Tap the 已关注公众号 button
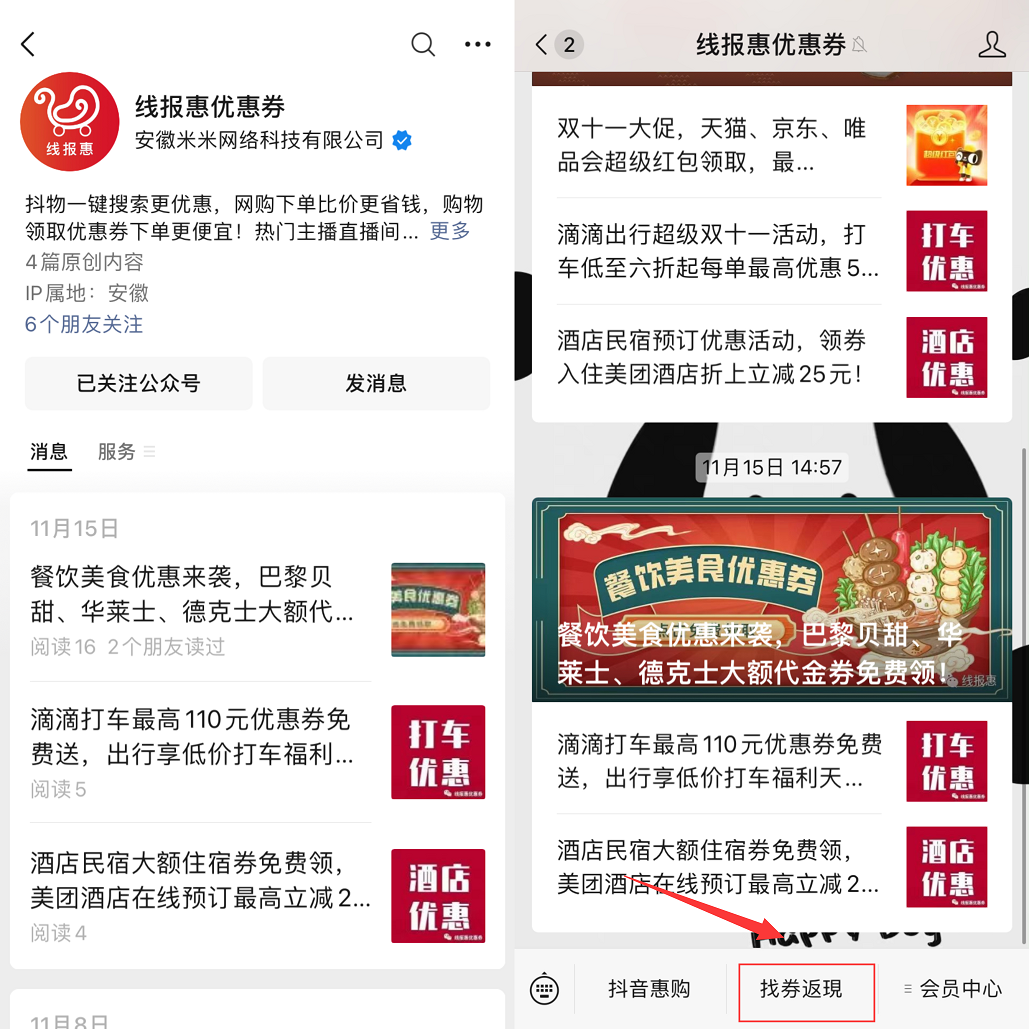This screenshot has width=1029, height=1029. [x=138, y=383]
